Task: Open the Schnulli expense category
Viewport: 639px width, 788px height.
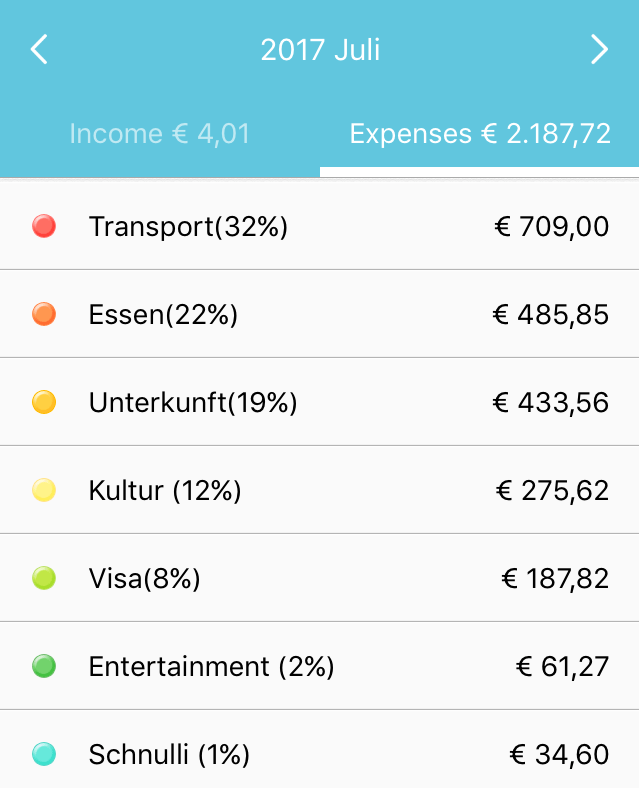Action: (319, 753)
